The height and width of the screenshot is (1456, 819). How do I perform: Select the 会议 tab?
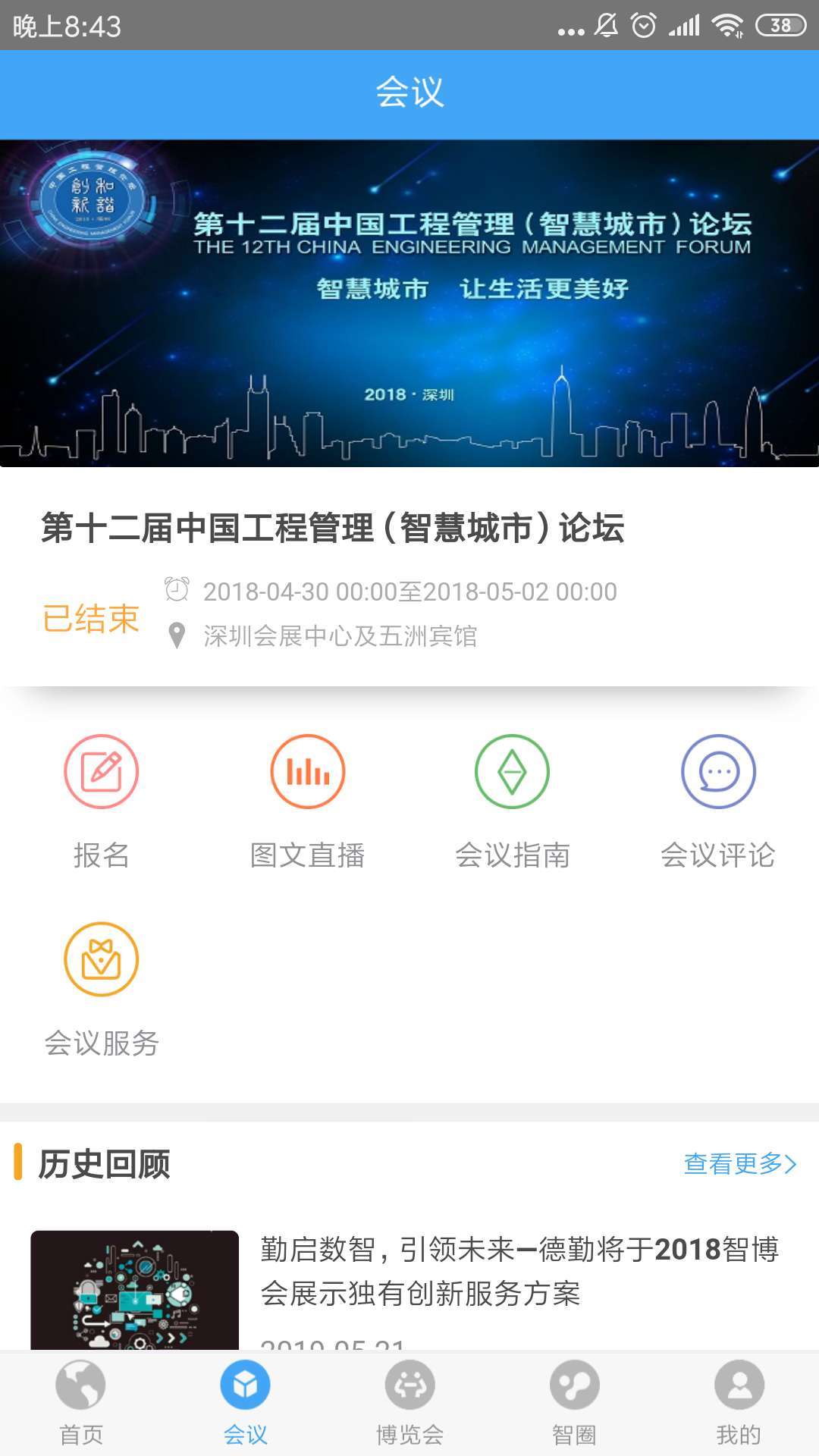[x=245, y=1401]
